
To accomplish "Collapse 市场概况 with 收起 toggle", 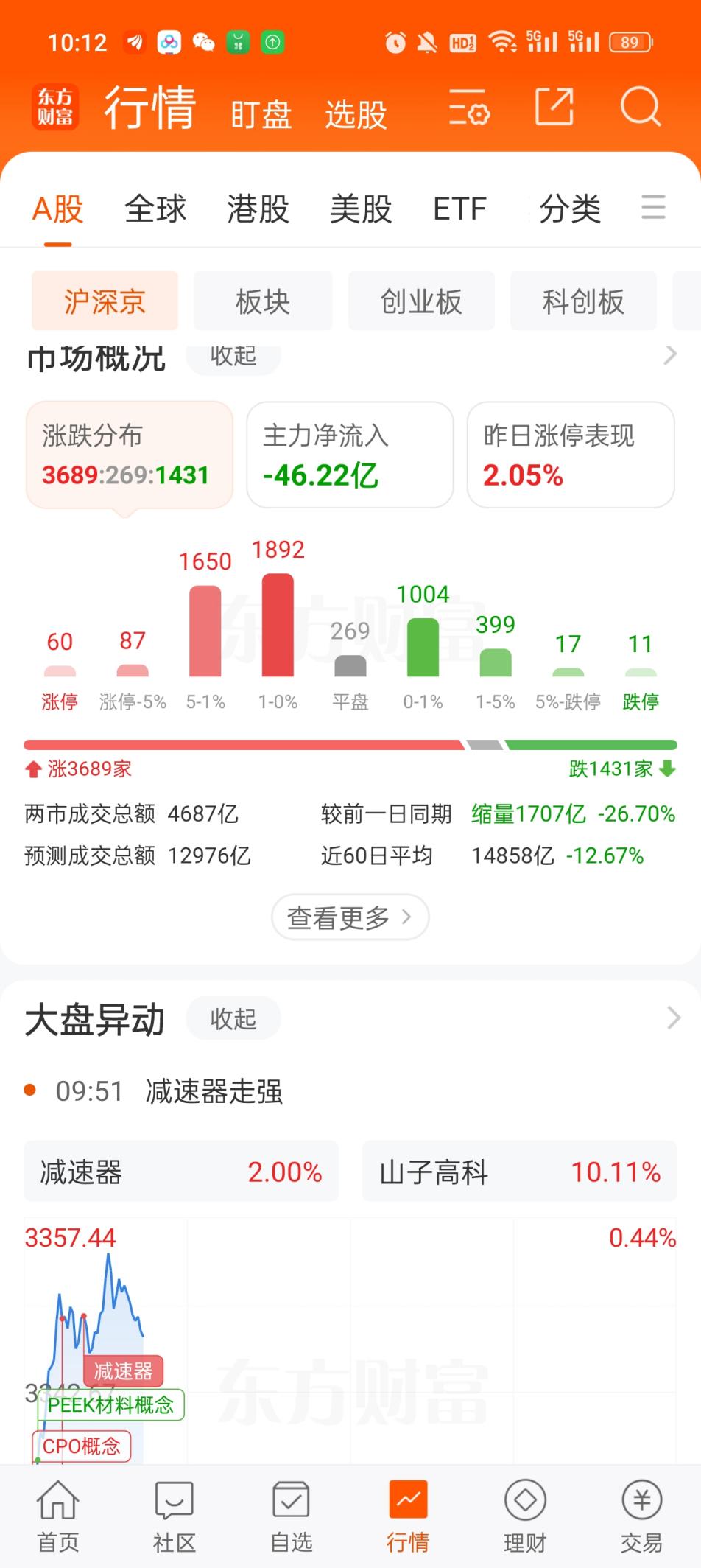I will 233,357.
